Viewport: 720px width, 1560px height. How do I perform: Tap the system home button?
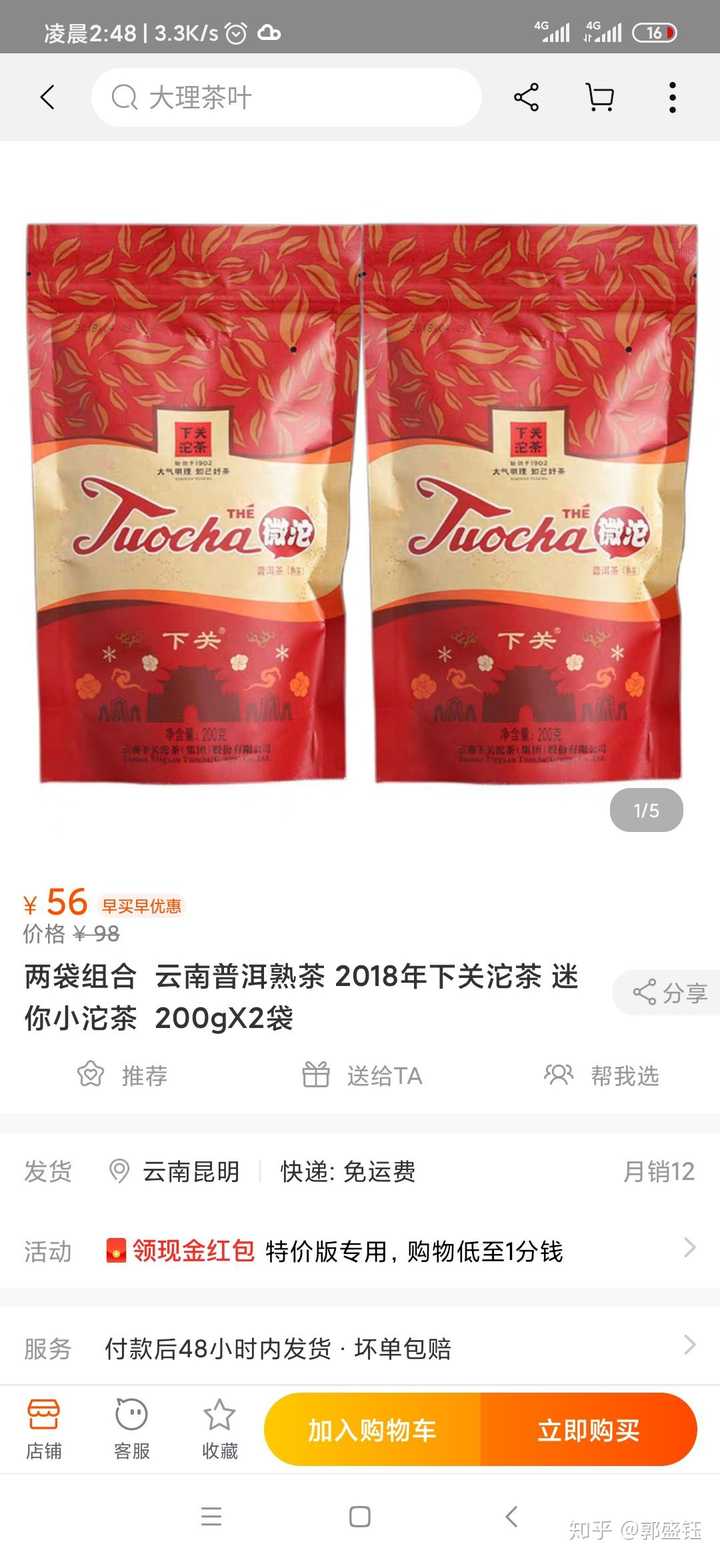360,1517
